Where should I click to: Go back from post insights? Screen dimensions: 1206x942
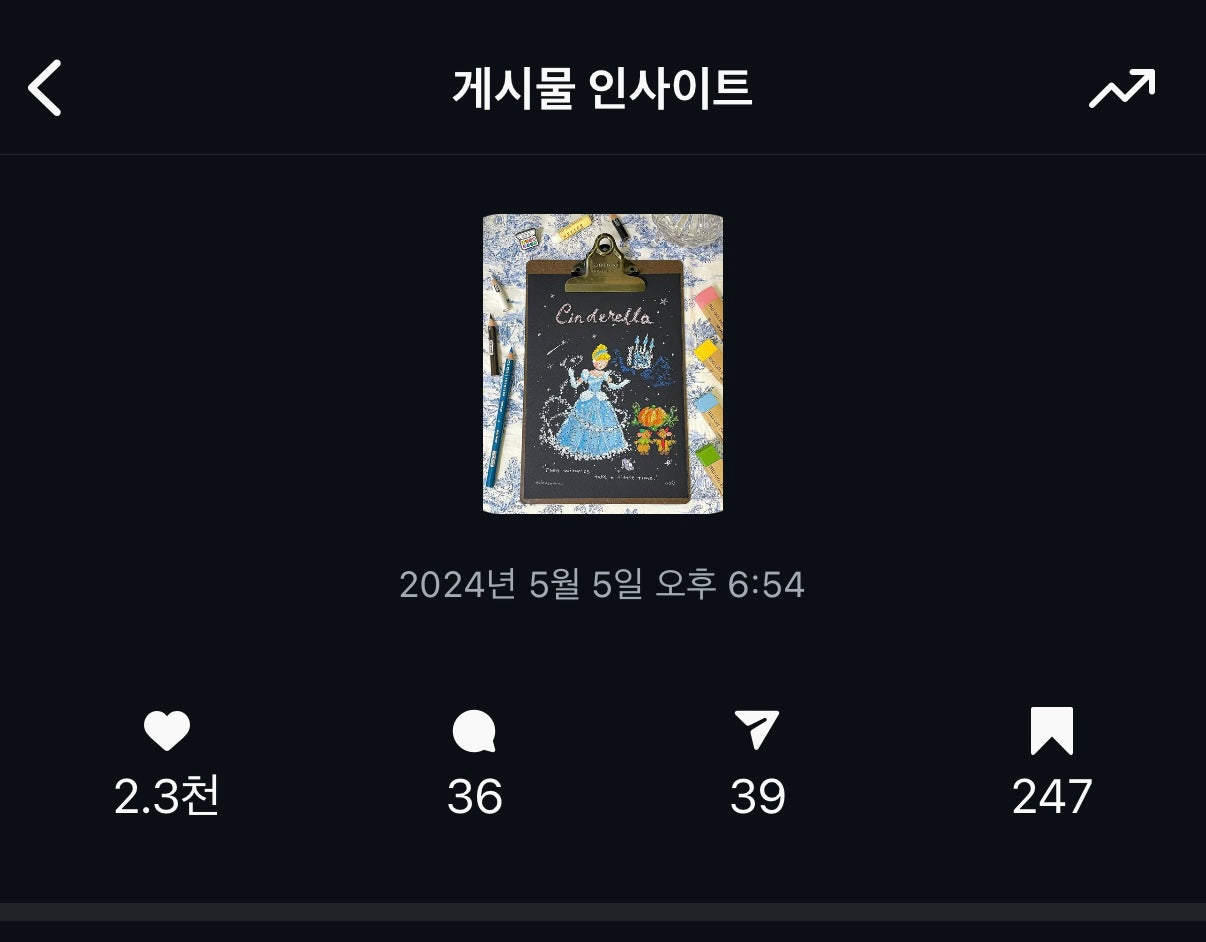point(45,88)
